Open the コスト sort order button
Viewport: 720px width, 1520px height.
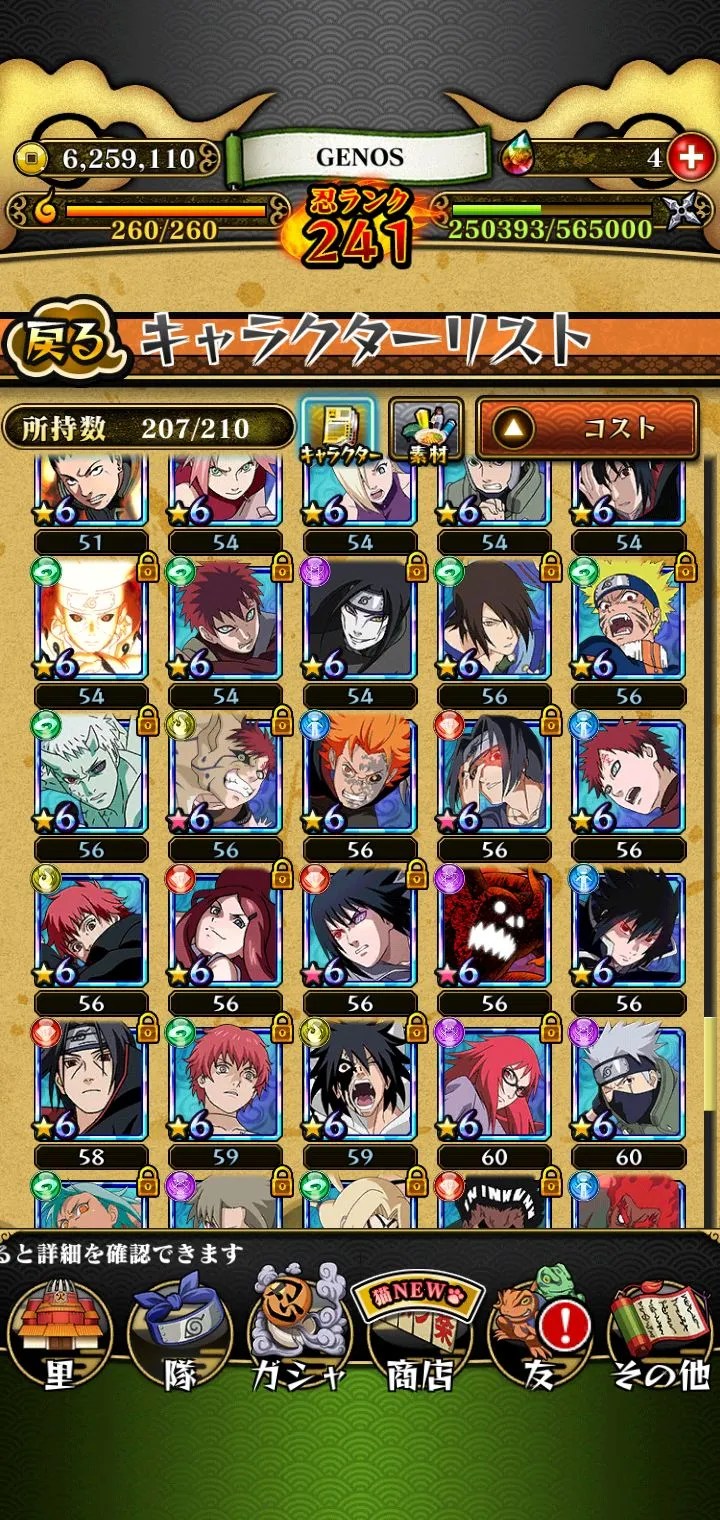[x=587, y=428]
